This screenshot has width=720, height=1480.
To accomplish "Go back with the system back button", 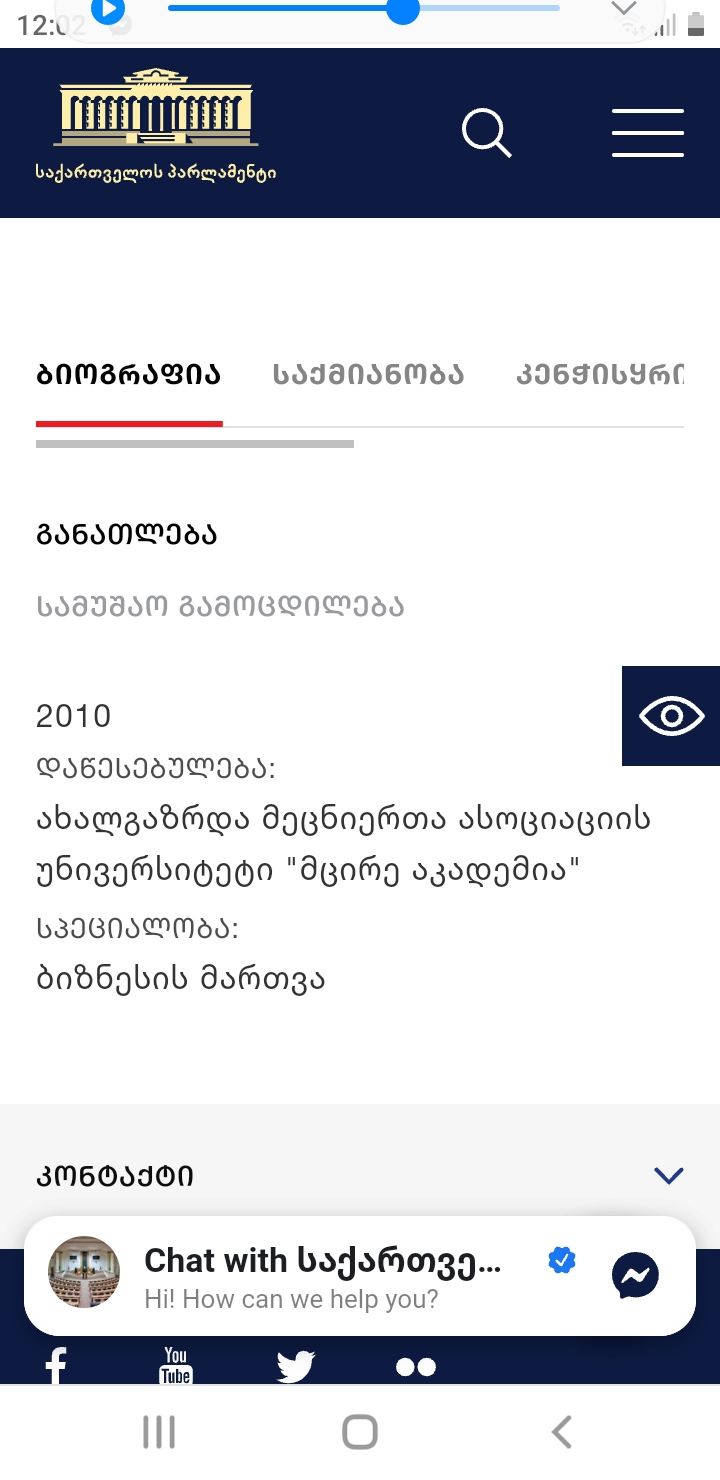I will click(562, 1432).
